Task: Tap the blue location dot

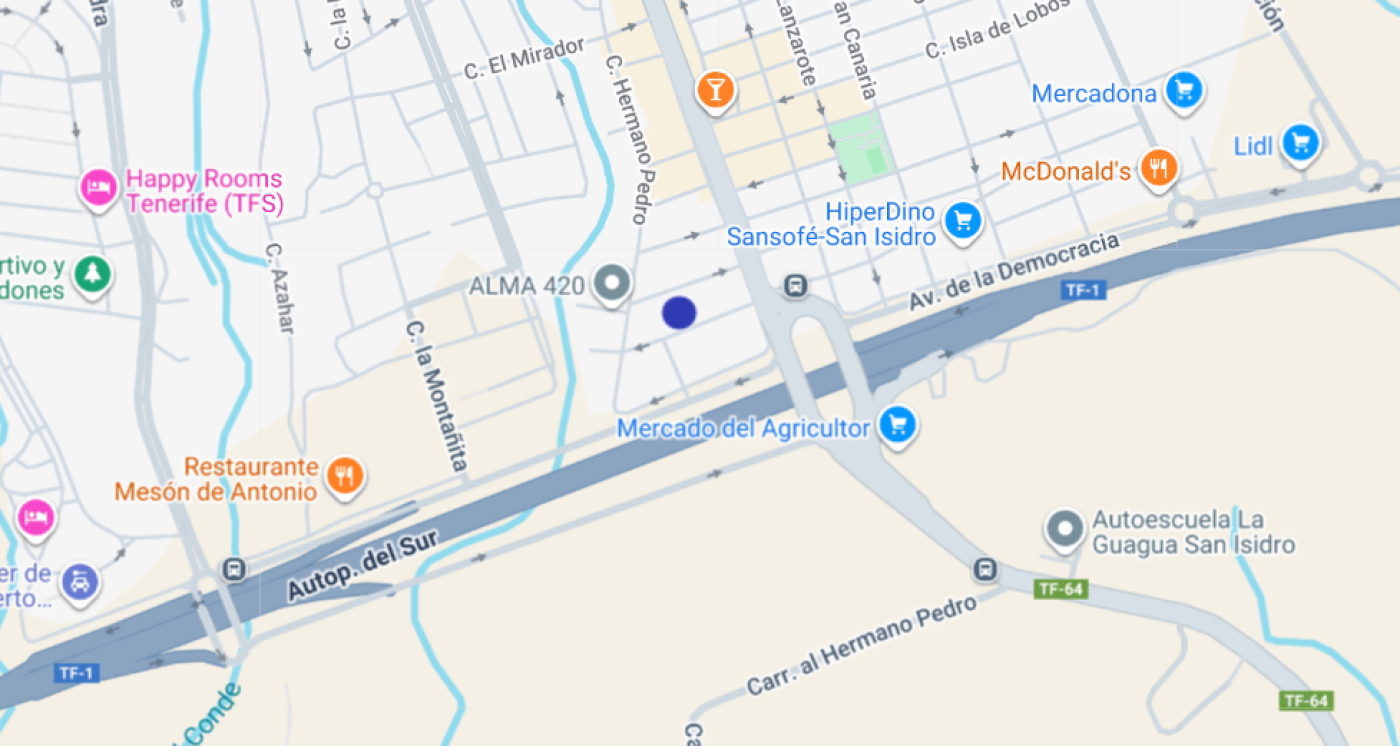Action: tap(679, 312)
